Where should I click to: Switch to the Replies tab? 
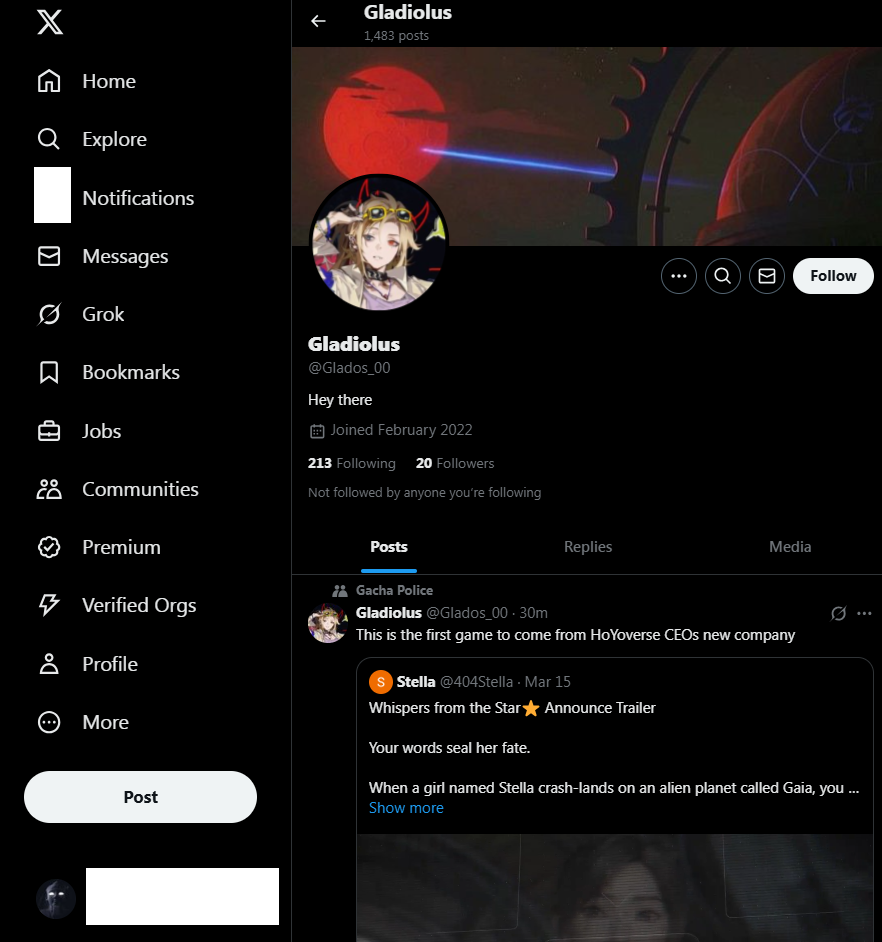[587, 547]
